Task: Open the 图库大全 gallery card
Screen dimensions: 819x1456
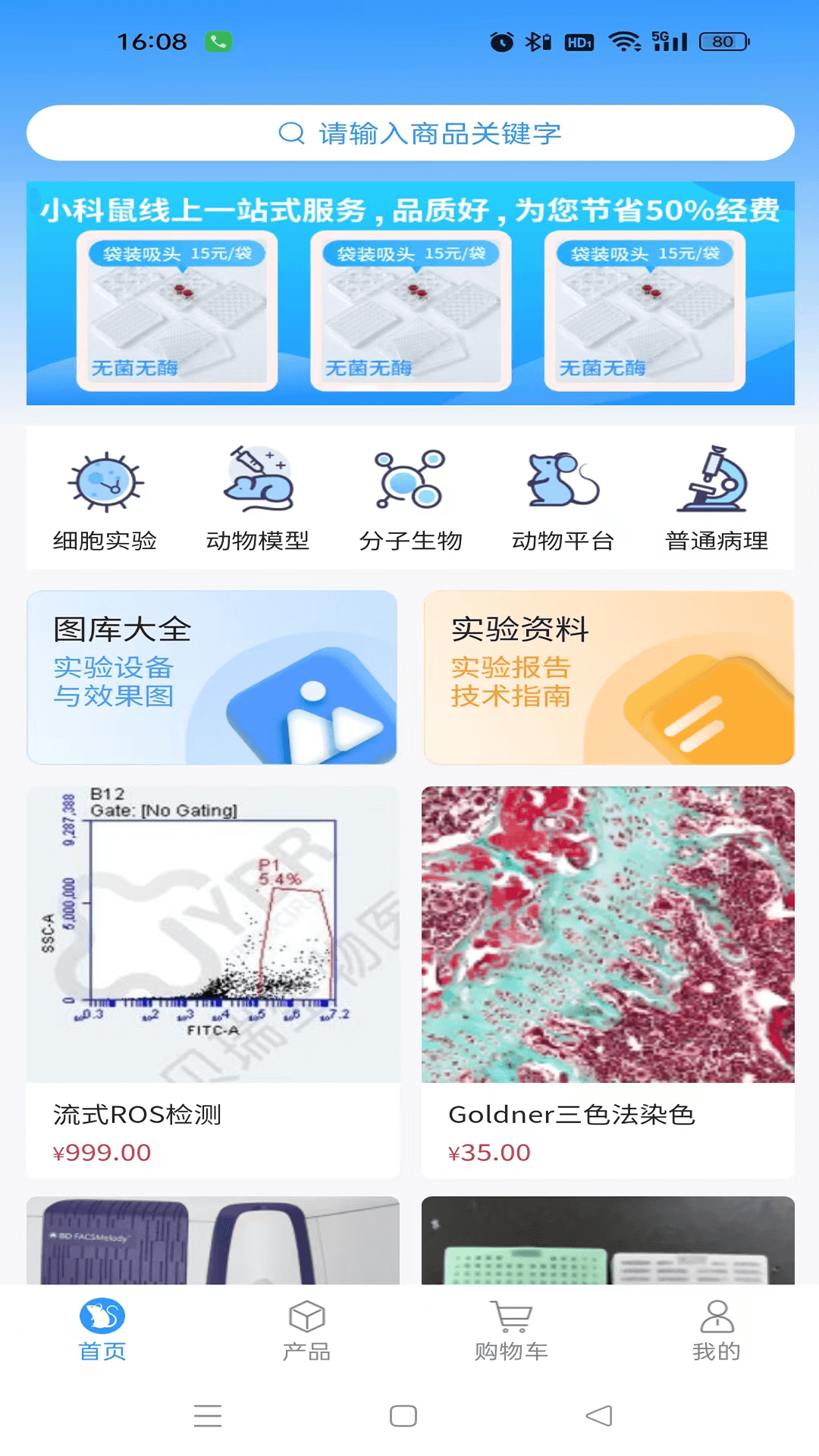Action: tap(212, 677)
